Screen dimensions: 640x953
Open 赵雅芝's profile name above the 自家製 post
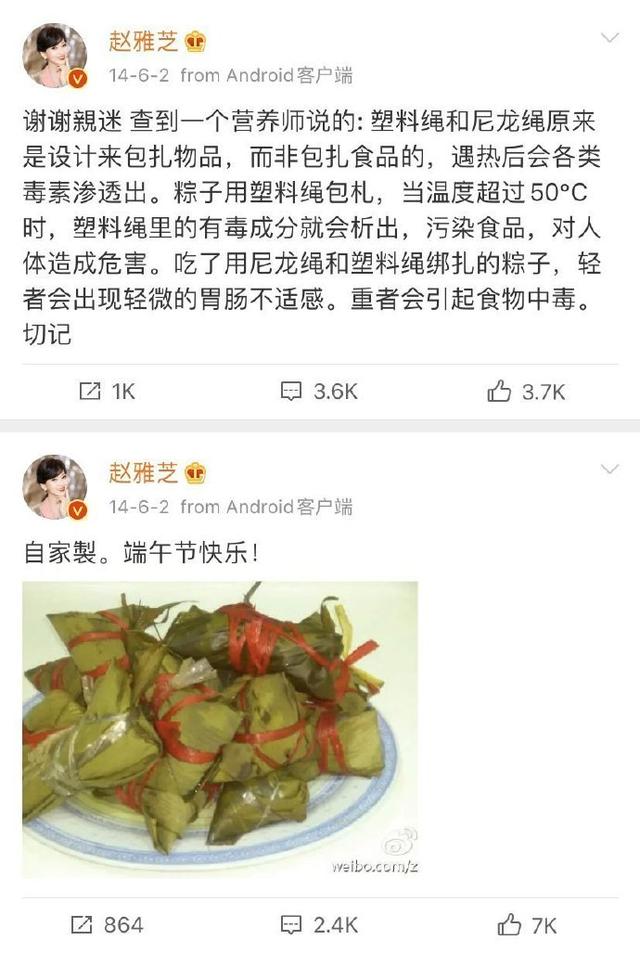tap(141, 473)
